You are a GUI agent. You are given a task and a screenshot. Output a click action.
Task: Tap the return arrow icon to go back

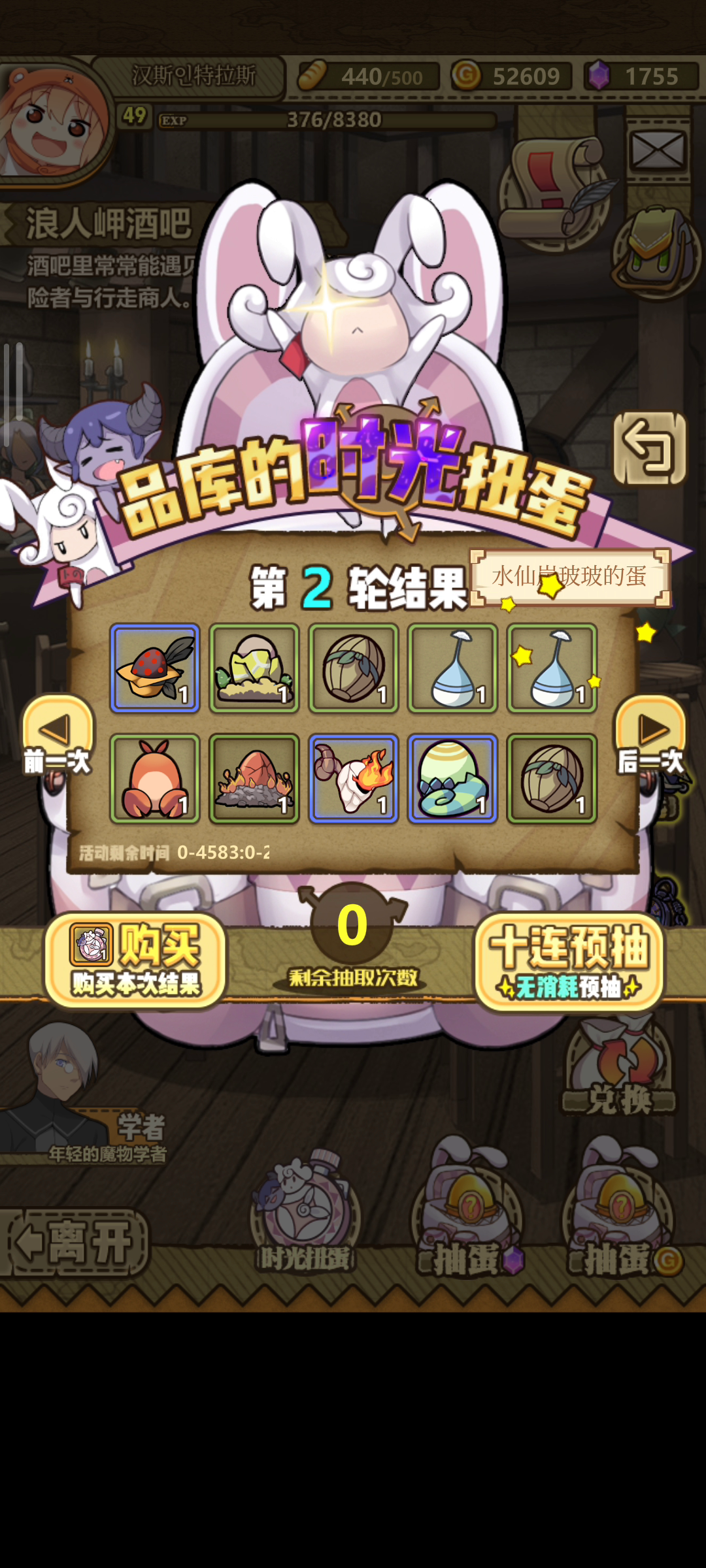pos(649,448)
